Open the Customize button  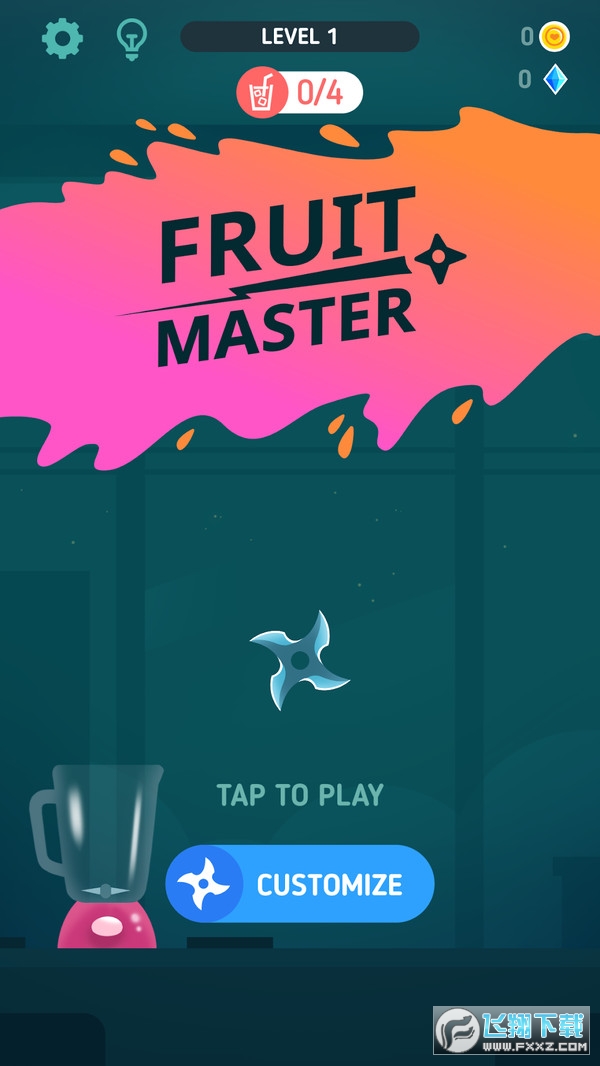click(300, 884)
